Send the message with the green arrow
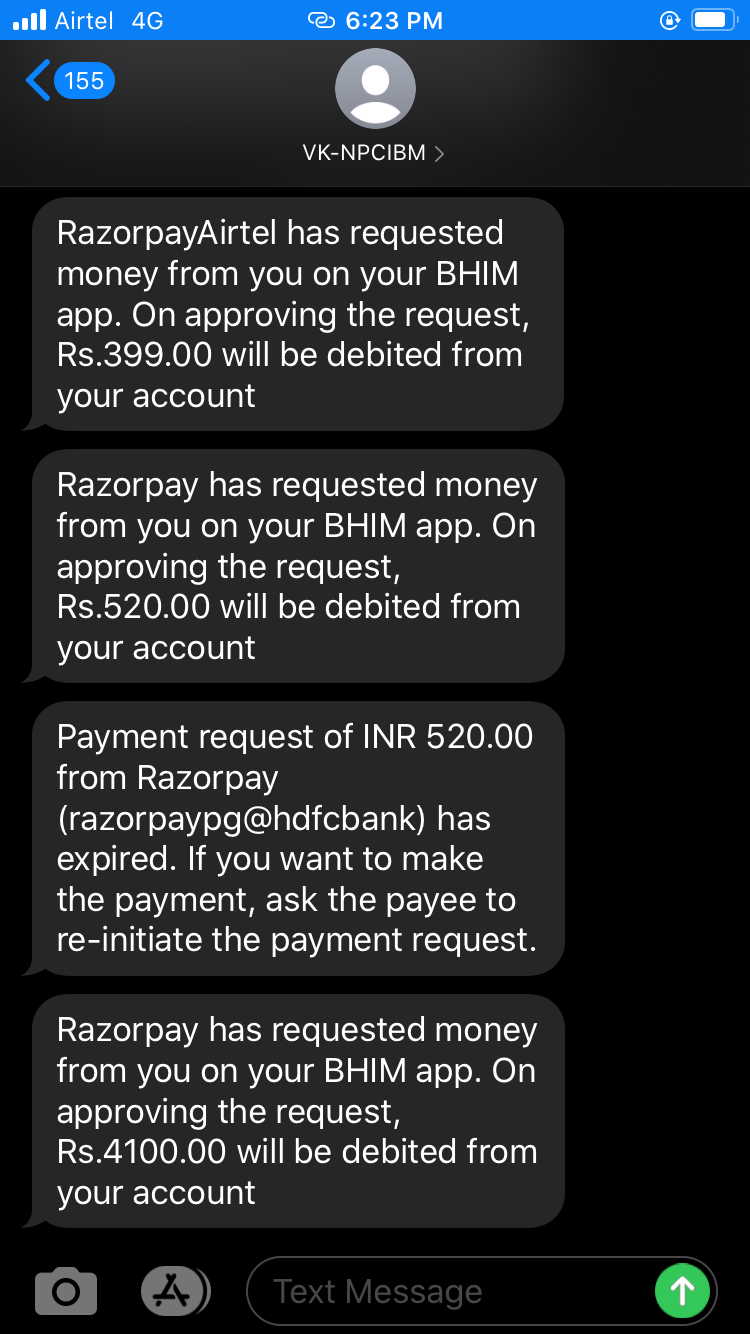The image size is (750, 1334). (x=682, y=1291)
